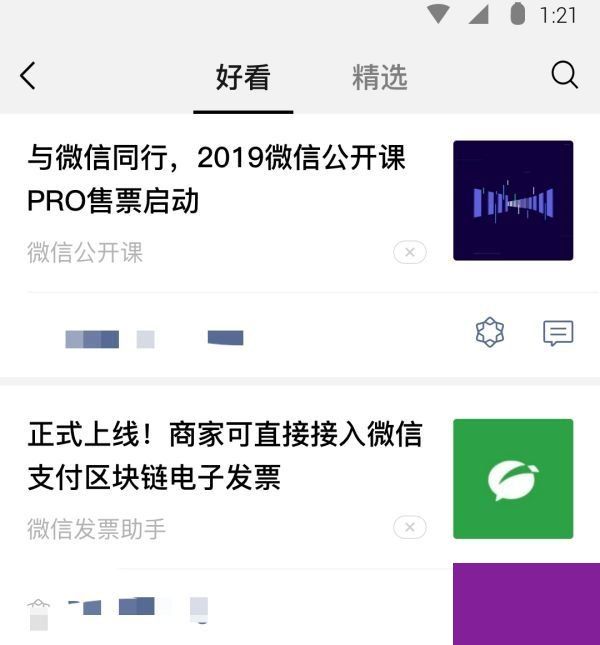Dismiss the 微信发票助手 article
Screen dimensions: 600x645
(x=409, y=527)
